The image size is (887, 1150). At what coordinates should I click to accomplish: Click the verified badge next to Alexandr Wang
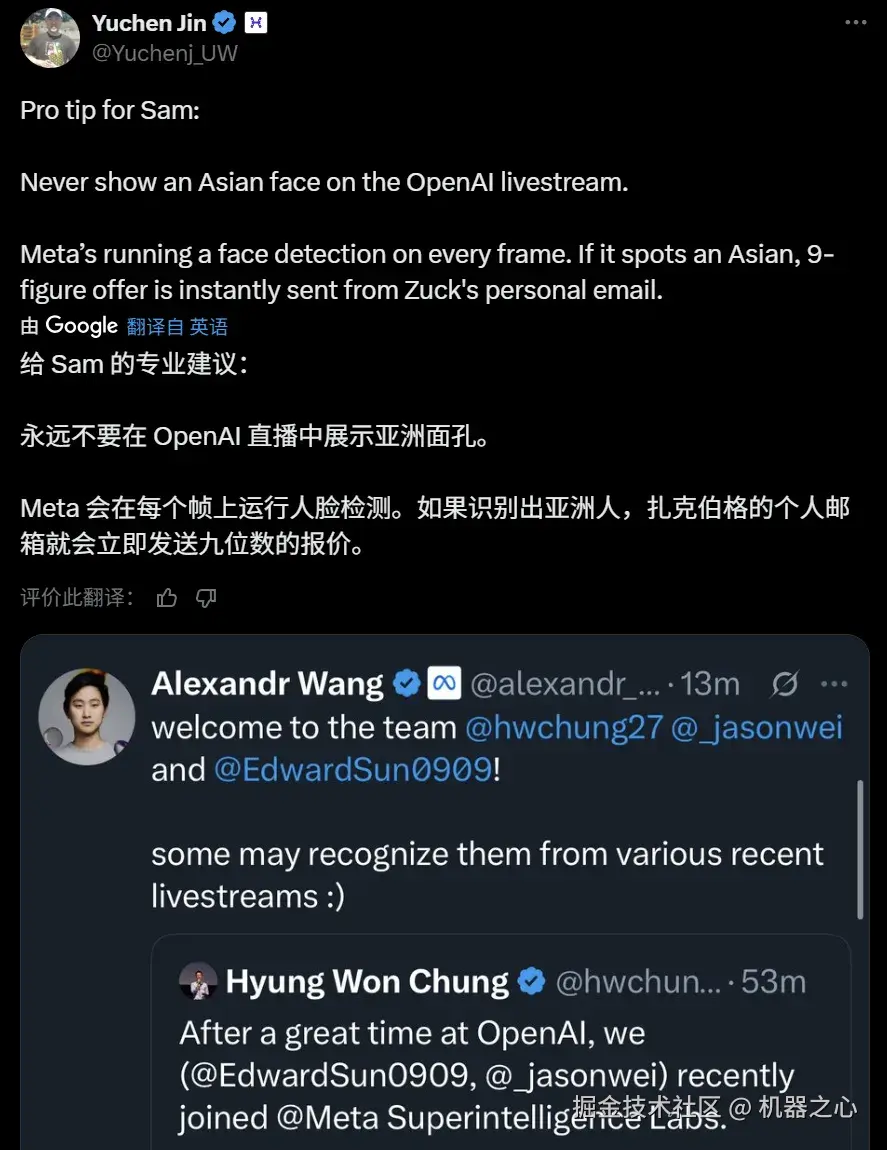coord(406,684)
